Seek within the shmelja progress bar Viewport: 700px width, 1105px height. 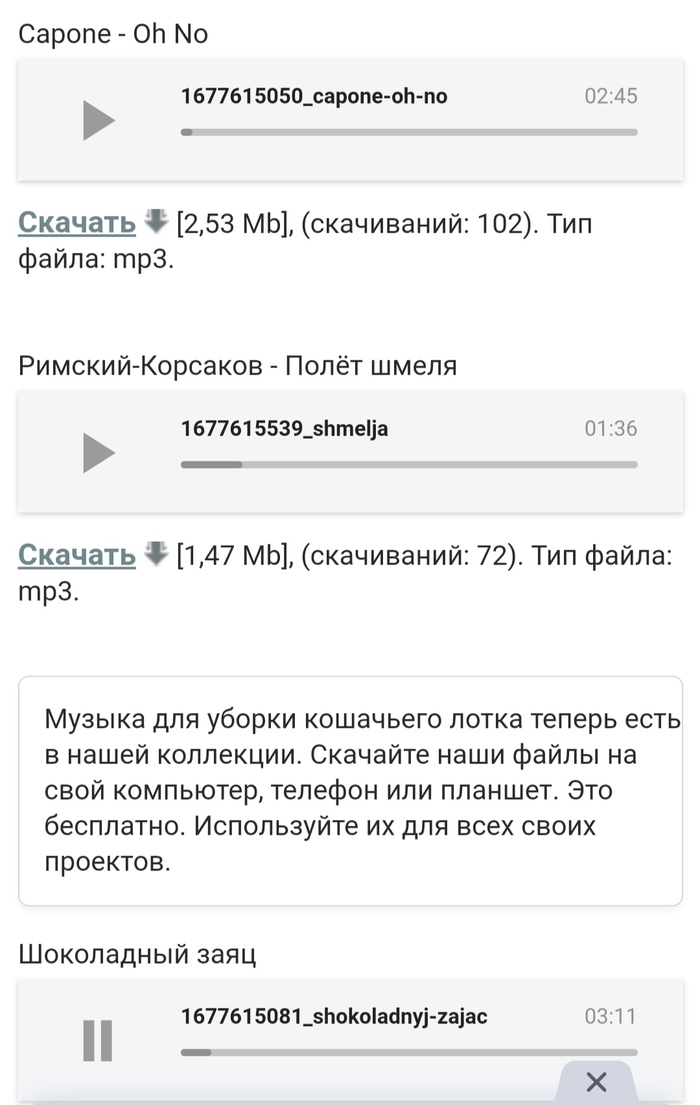pyautogui.click(x=408, y=464)
